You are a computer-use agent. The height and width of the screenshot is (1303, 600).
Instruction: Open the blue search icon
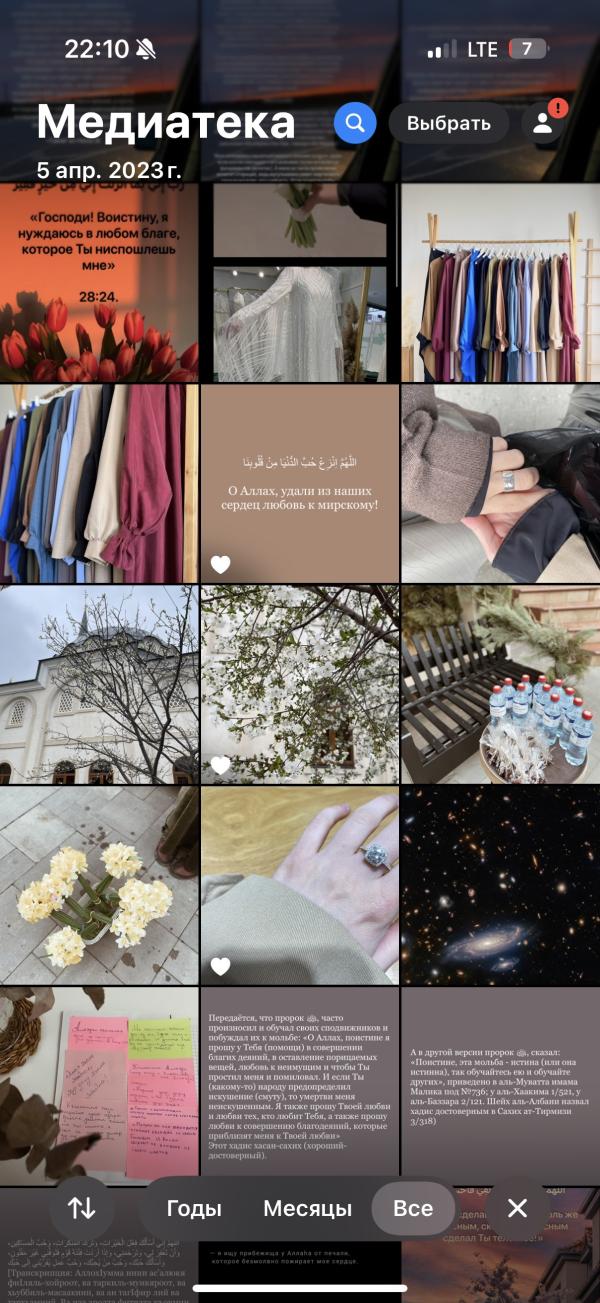pyautogui.click(x=355, y=123)
